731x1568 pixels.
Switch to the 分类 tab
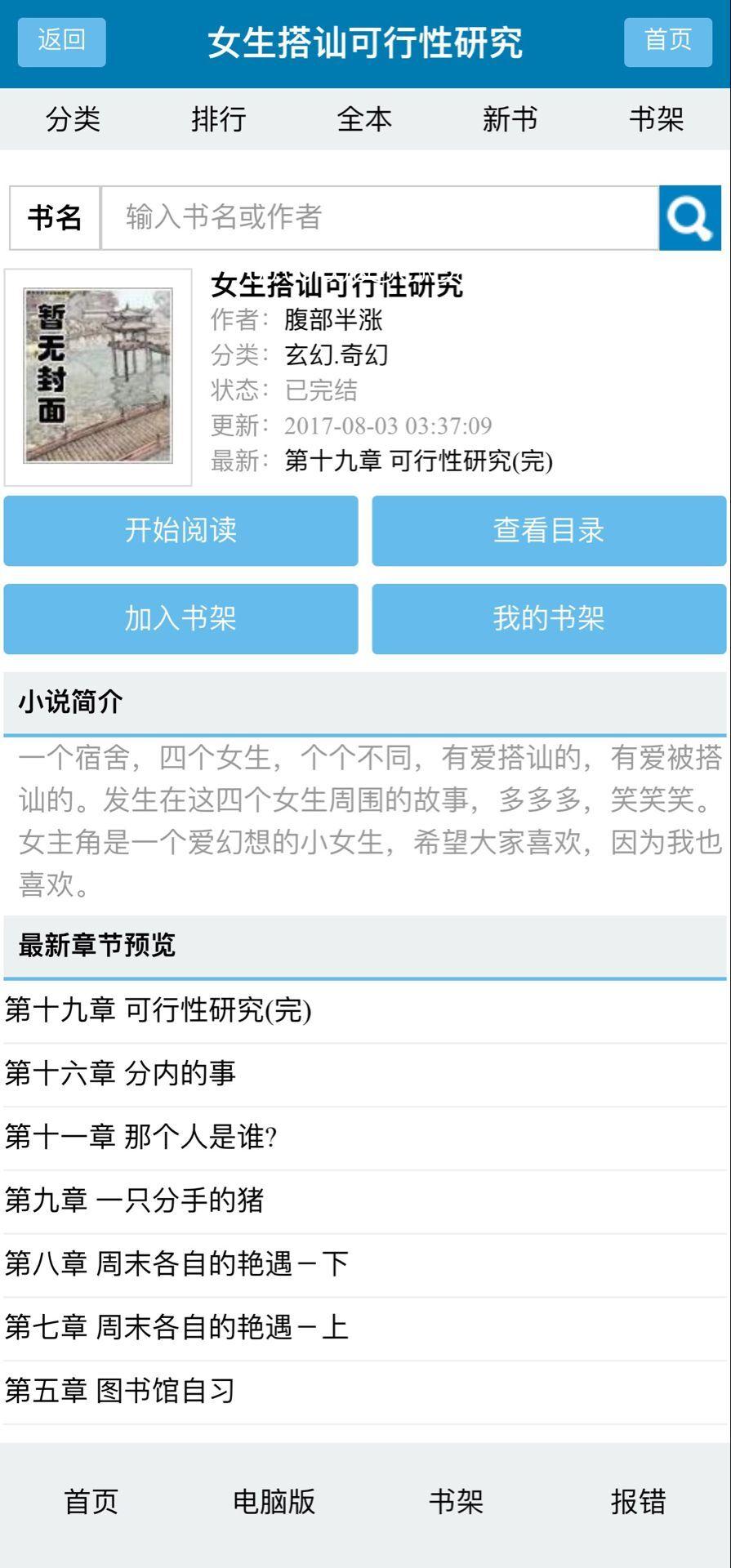pyautogui.click(x=73, y=120)
